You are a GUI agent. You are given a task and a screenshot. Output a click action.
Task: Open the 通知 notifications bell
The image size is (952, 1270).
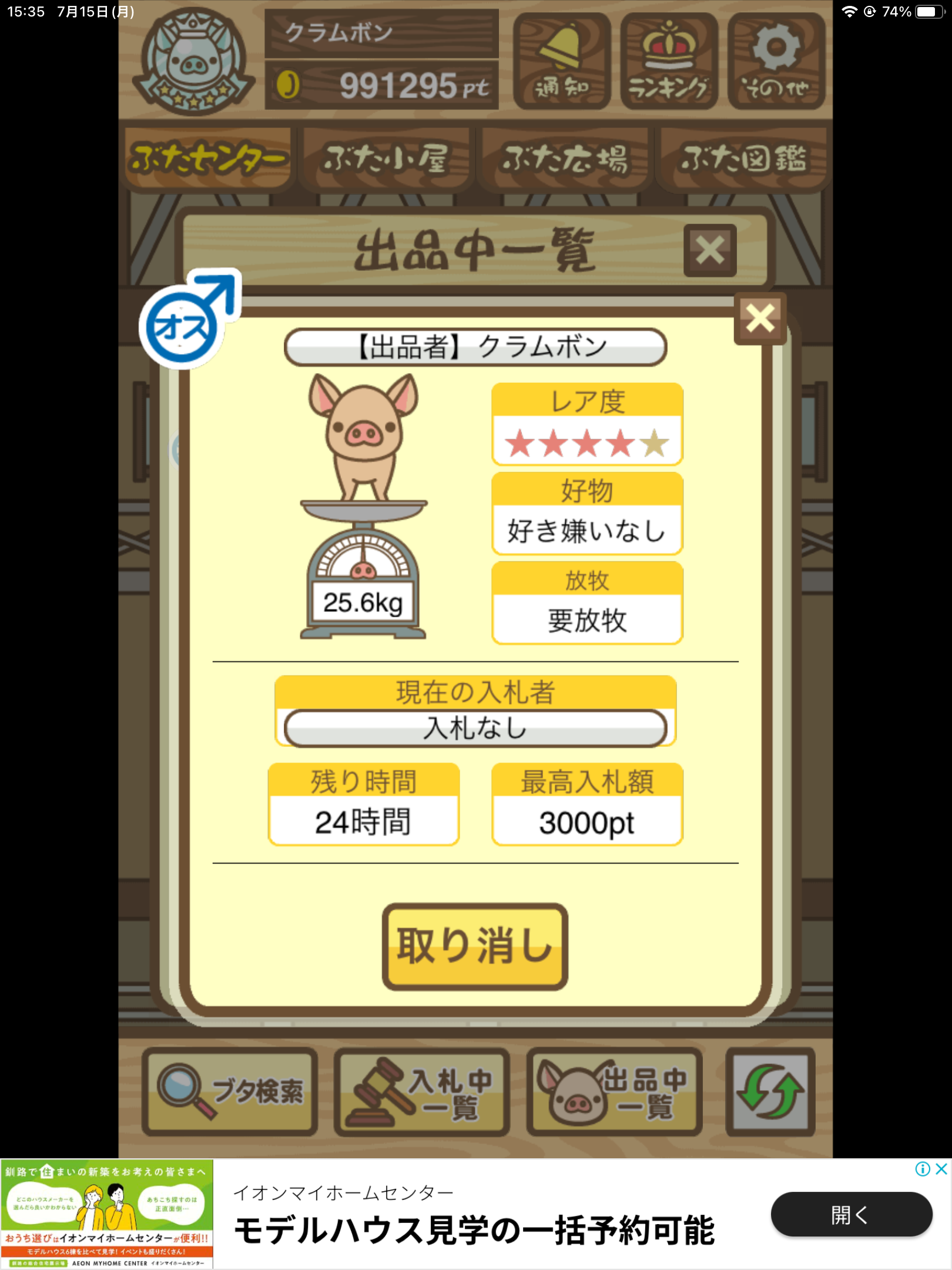pyautogui.click(x=561, y=62)
